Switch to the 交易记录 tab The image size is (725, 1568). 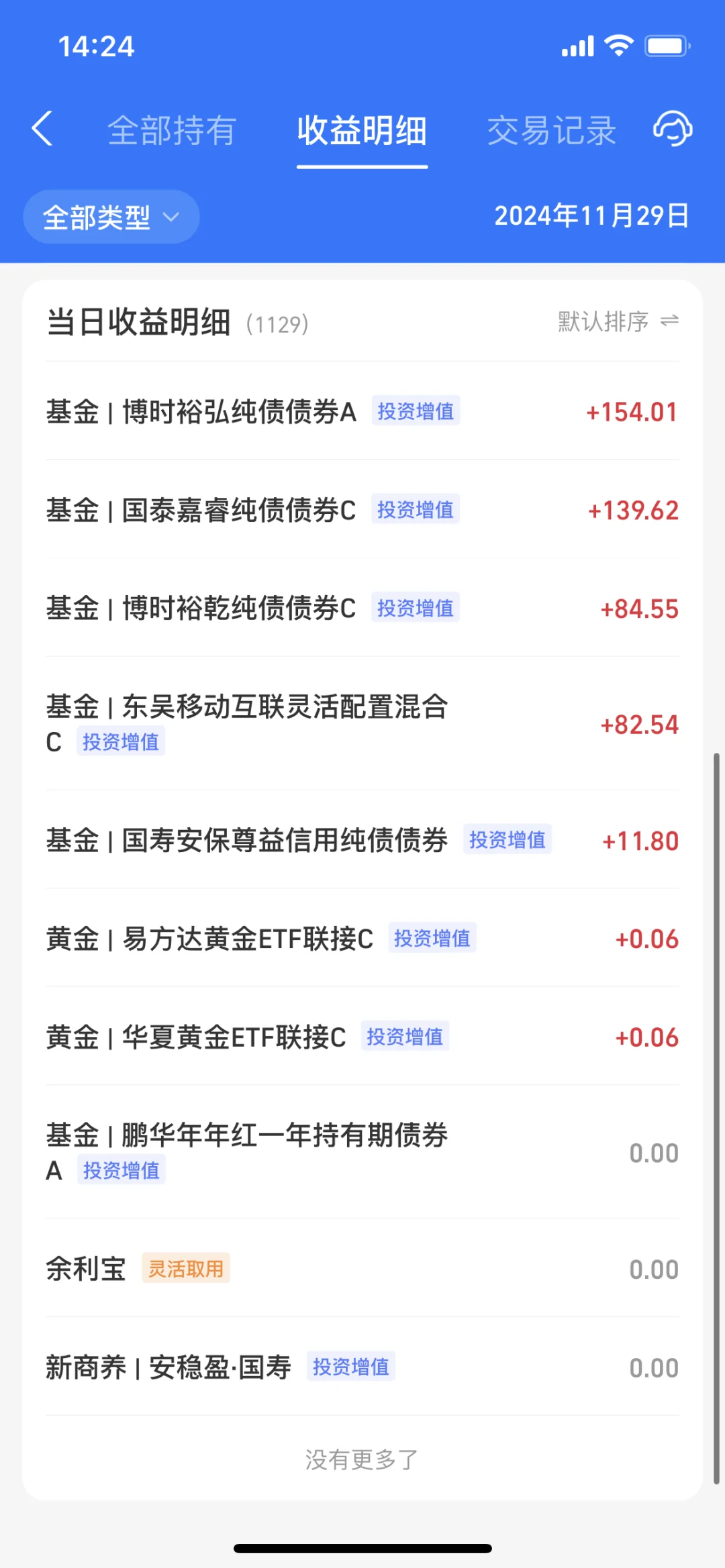coord(552,129)
